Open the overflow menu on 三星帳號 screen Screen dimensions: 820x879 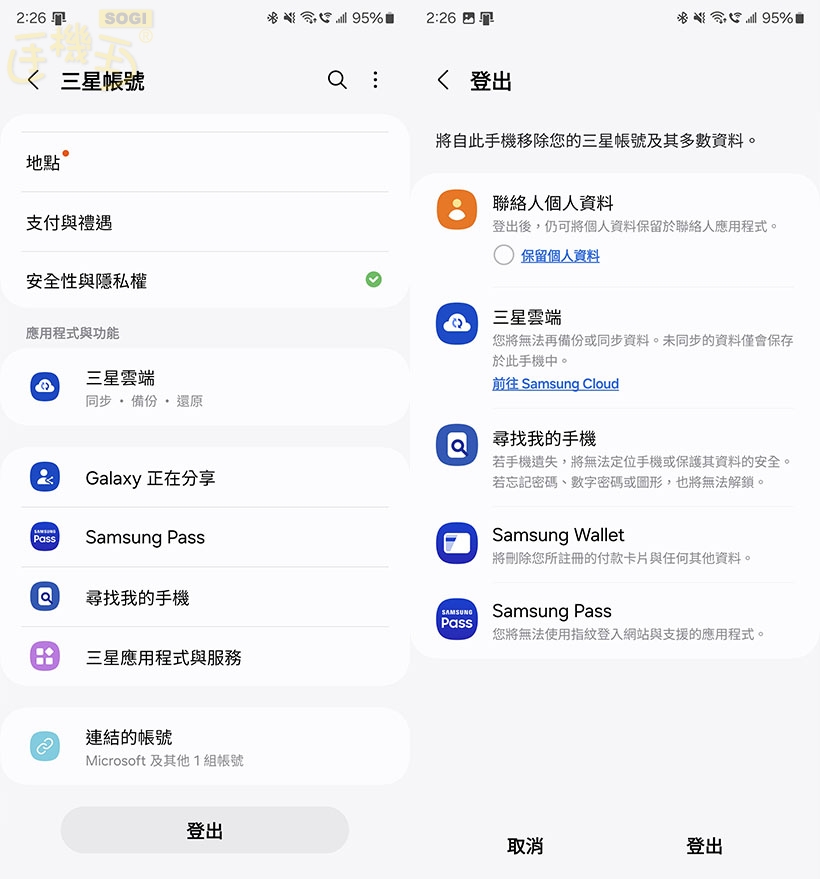pos(375,80)
